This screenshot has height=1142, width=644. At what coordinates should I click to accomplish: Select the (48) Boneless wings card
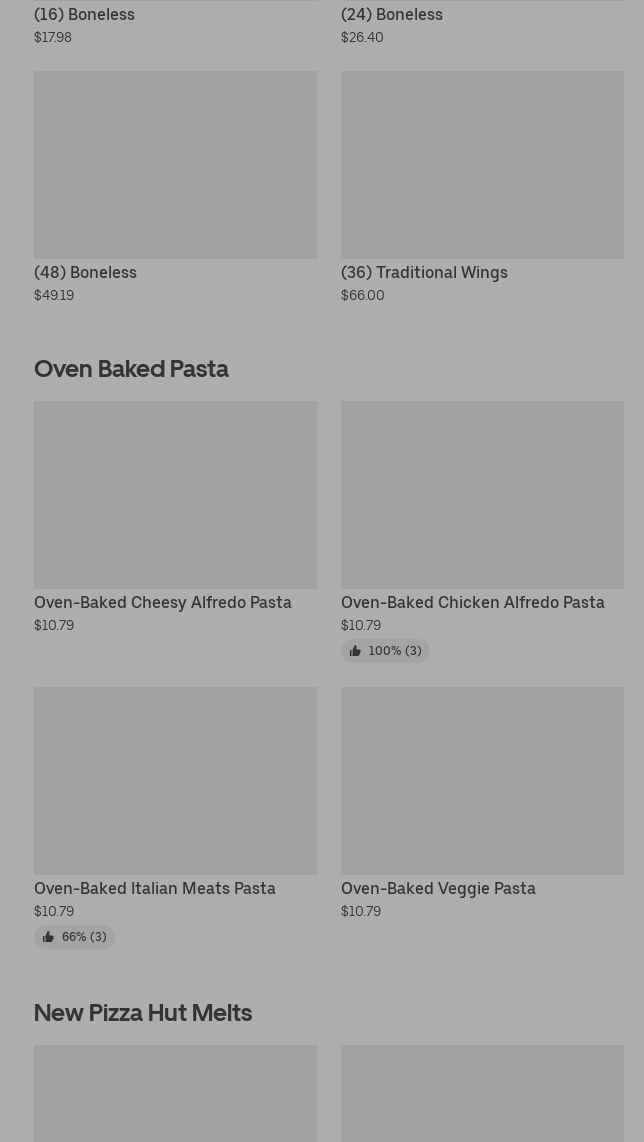(x=175, y=166)
